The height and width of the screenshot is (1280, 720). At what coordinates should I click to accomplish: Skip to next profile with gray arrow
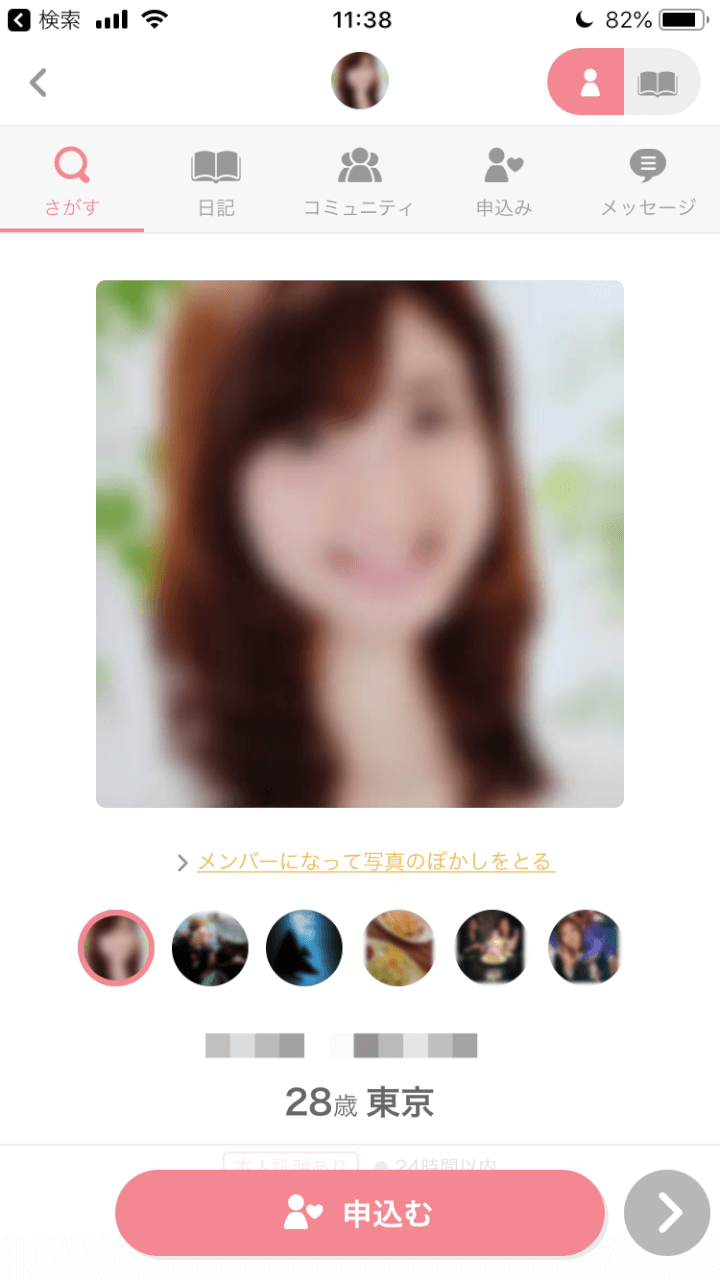point(667,1213)
